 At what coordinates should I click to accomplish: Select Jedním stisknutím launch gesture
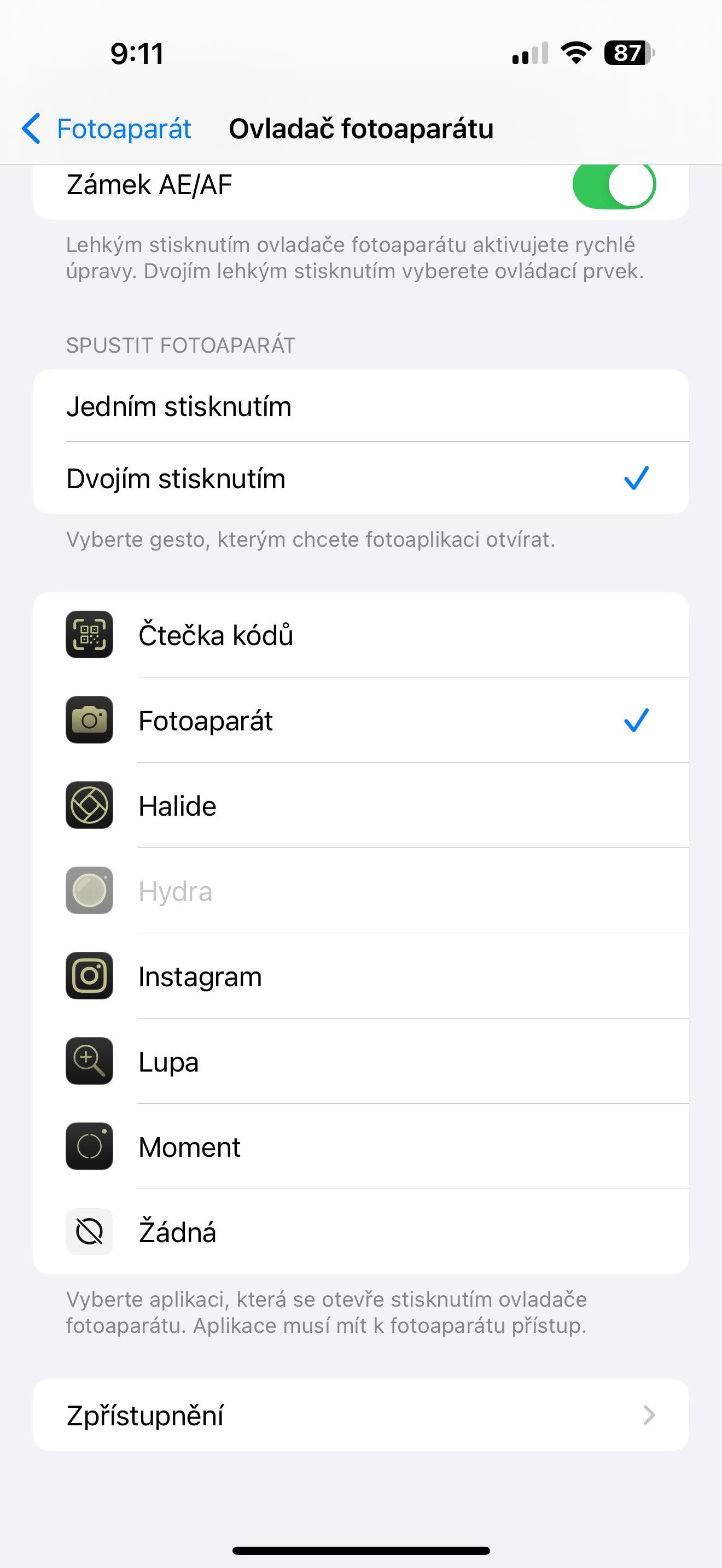360,406
